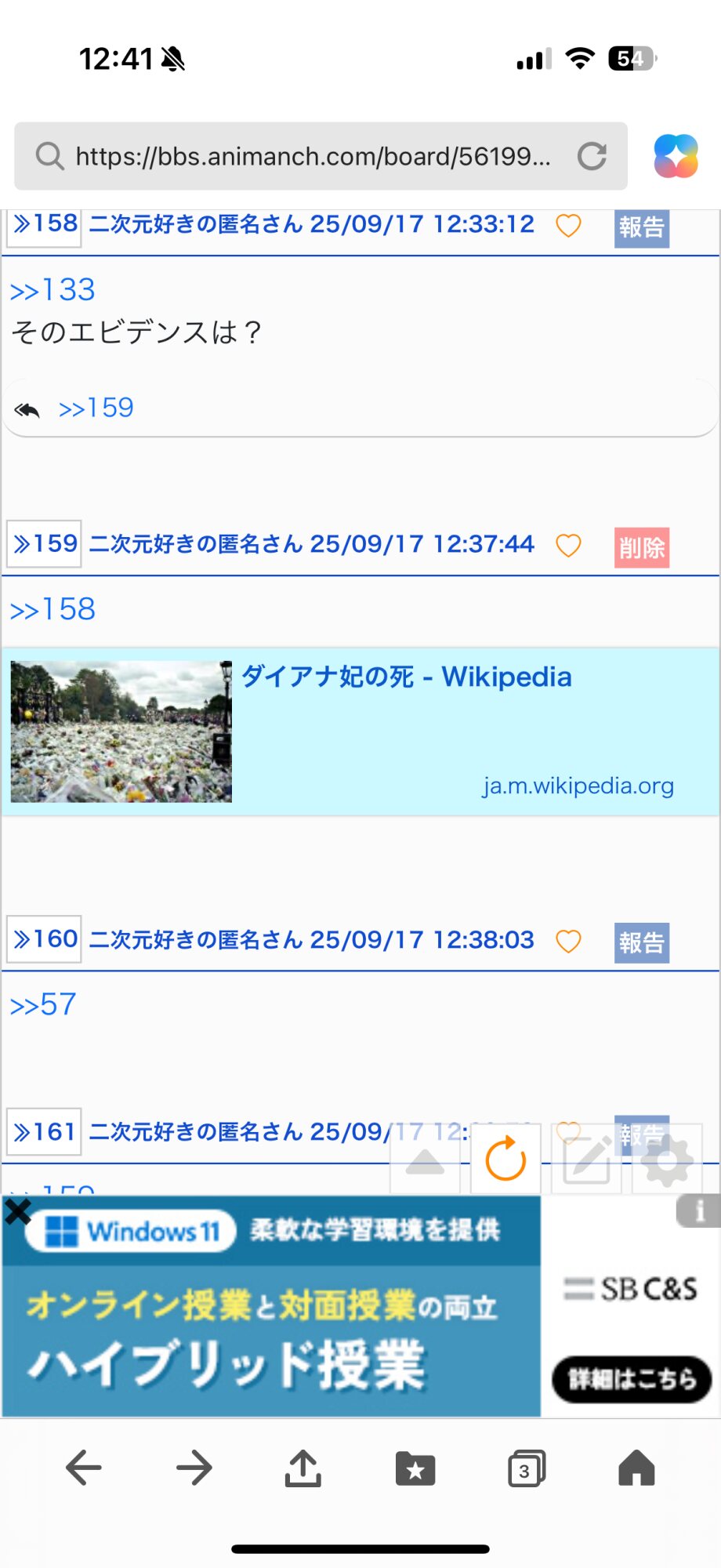This screenshot has height=1568, width=721.
Task: Open the colorful AI assistant icon
Action: tap(676, 156)
